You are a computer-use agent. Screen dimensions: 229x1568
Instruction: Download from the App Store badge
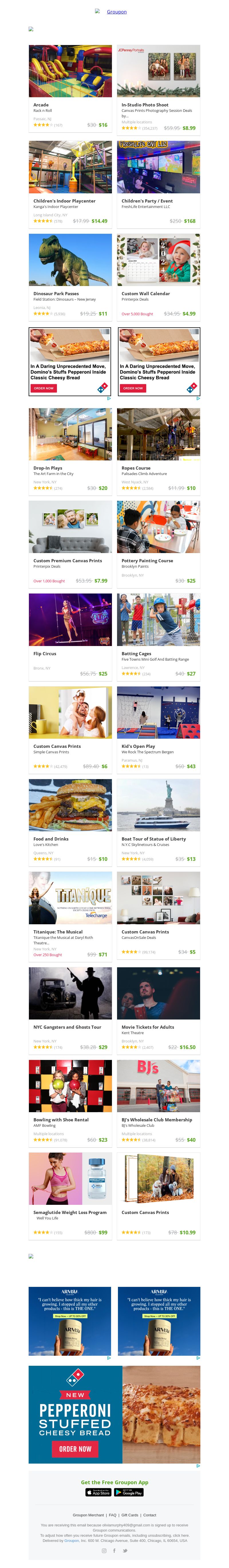98,1492
